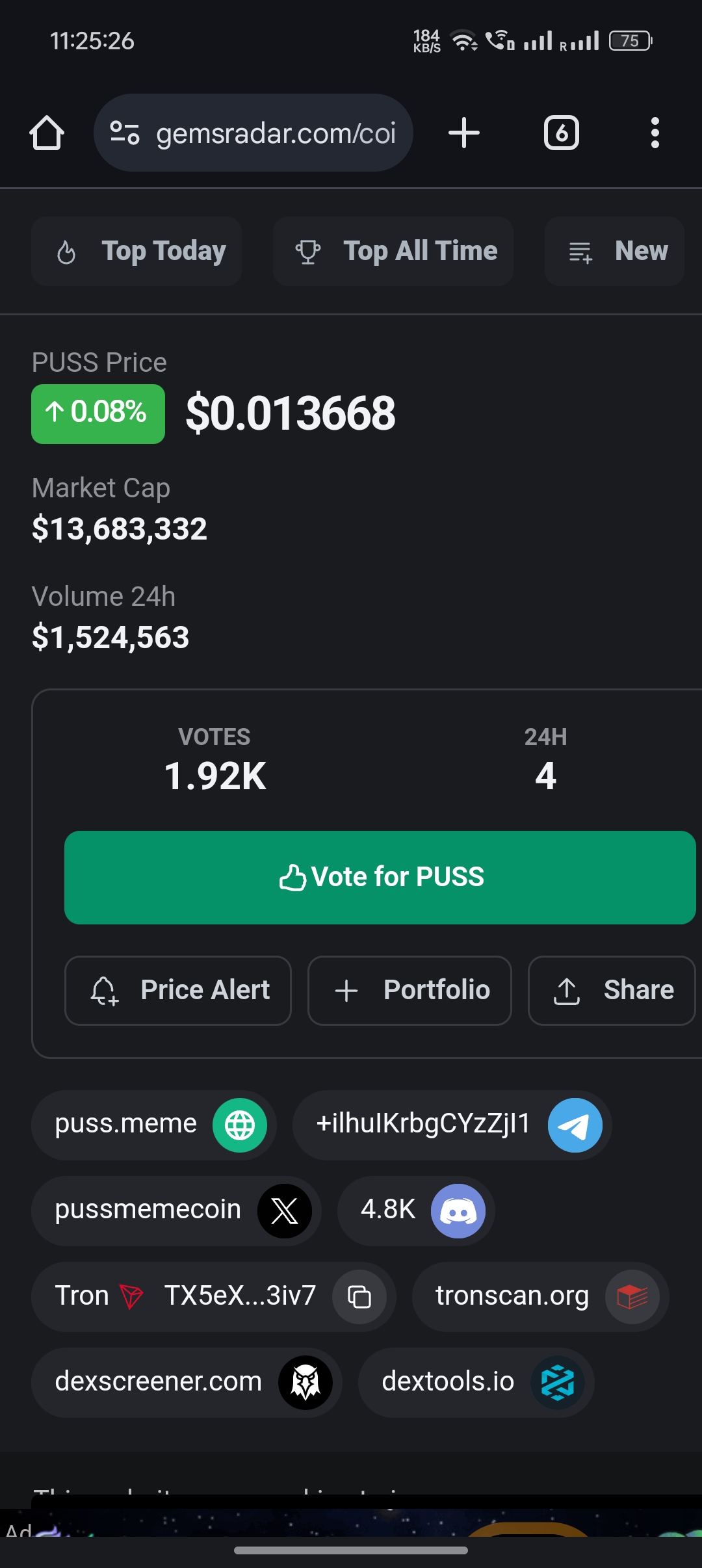
Task: Open the 4.8K Discord server link
Action: coord(416,1210)
